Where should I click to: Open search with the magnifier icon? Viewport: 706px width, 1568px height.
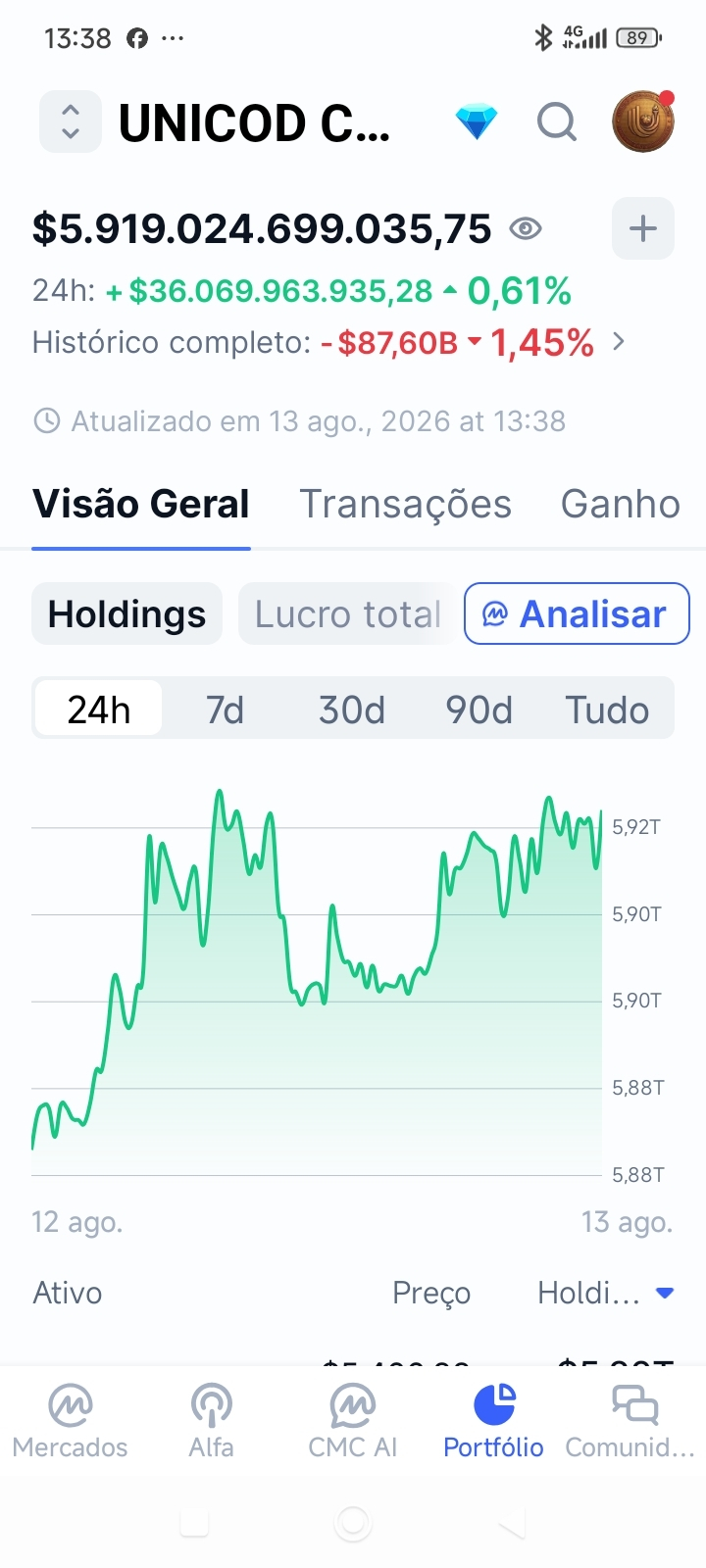coord(557,122)
